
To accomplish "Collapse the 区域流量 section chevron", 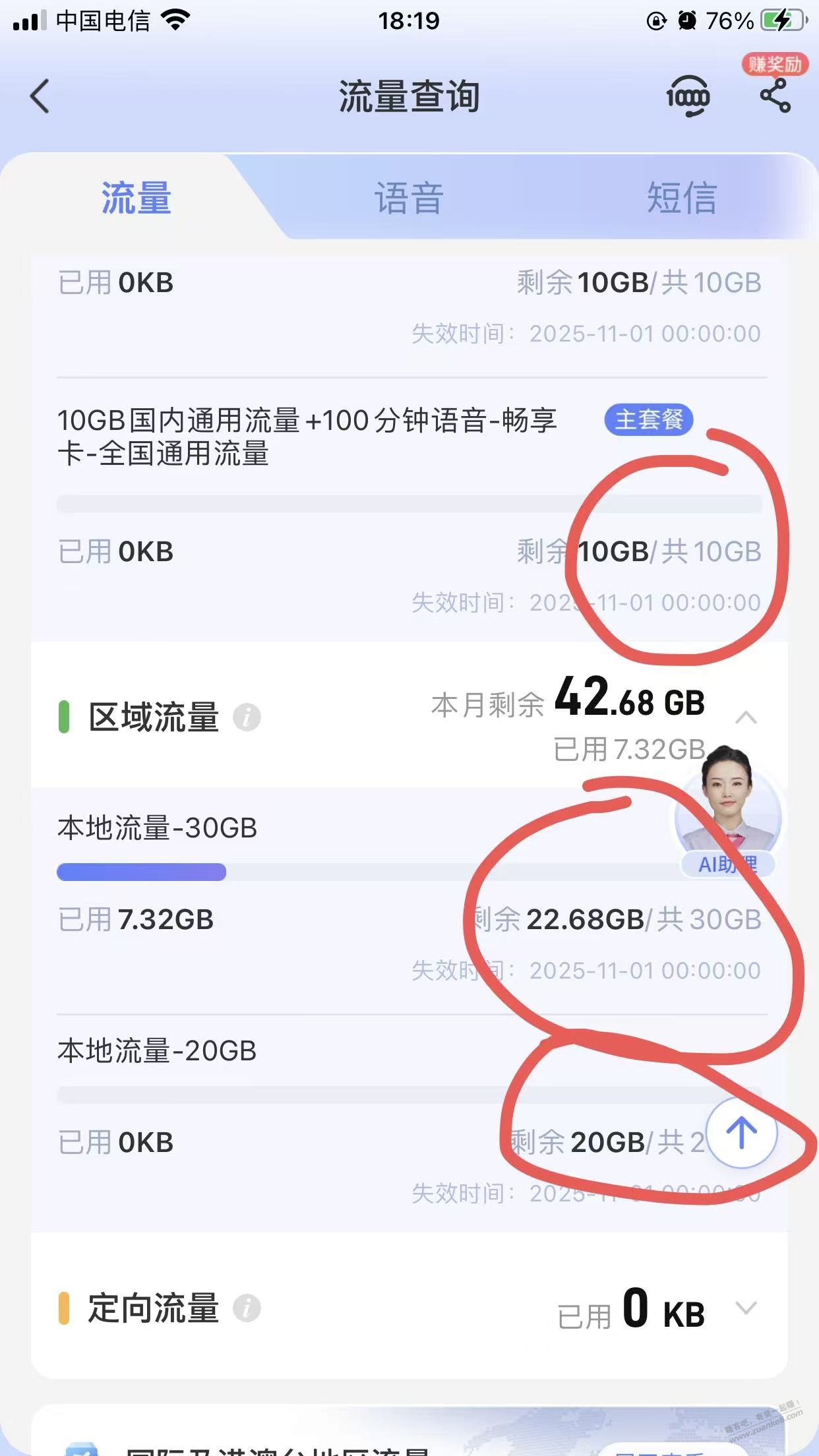I will pos(746,717).
